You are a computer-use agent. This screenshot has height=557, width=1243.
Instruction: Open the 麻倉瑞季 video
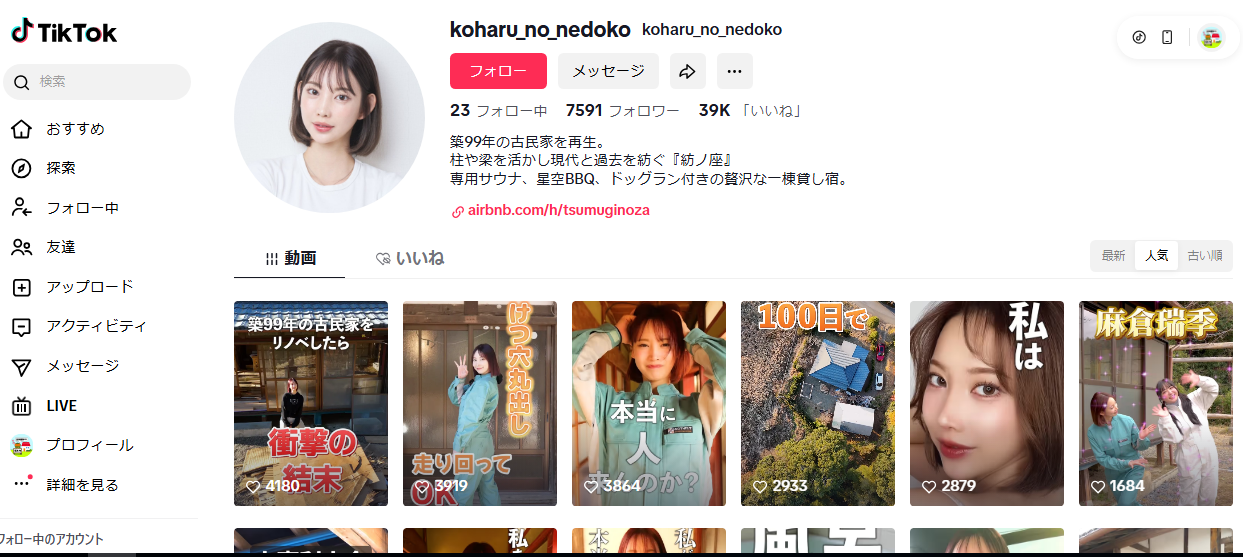tap(1156, 403)
